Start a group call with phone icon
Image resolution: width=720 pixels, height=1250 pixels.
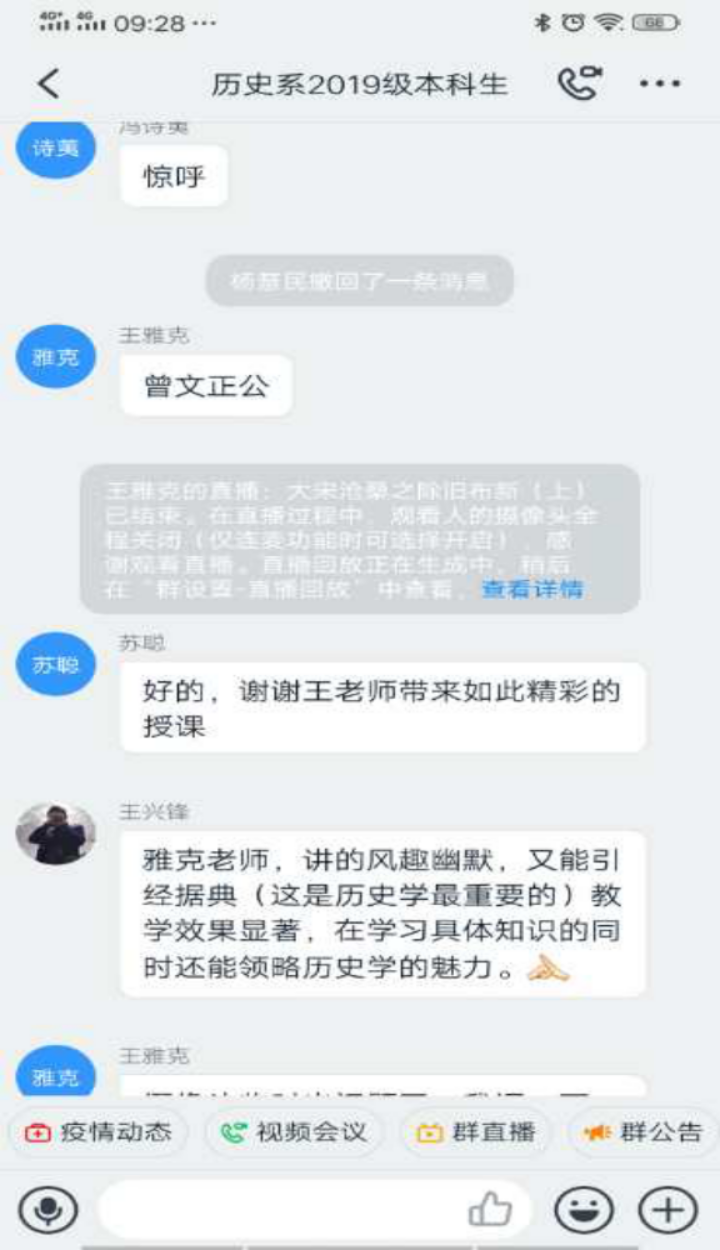pyautogui.click(x=579, y=84)
